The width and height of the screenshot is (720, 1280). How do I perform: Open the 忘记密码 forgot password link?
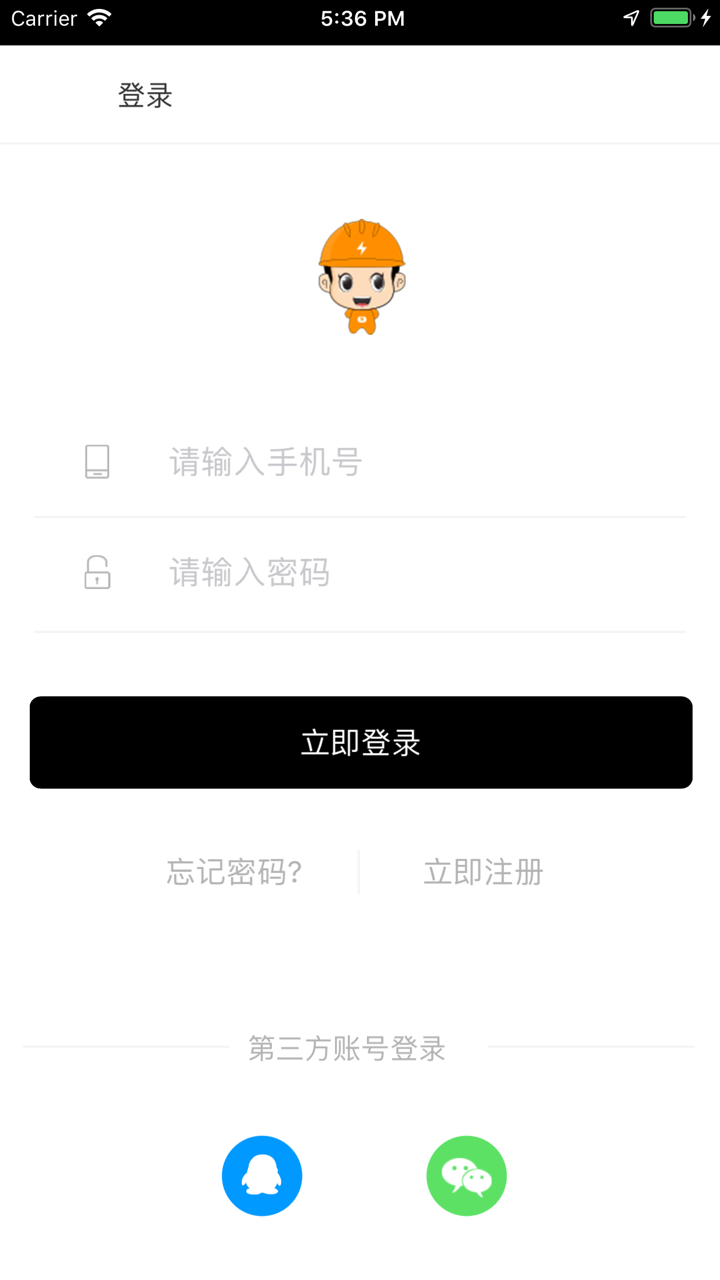click(233, 872)
